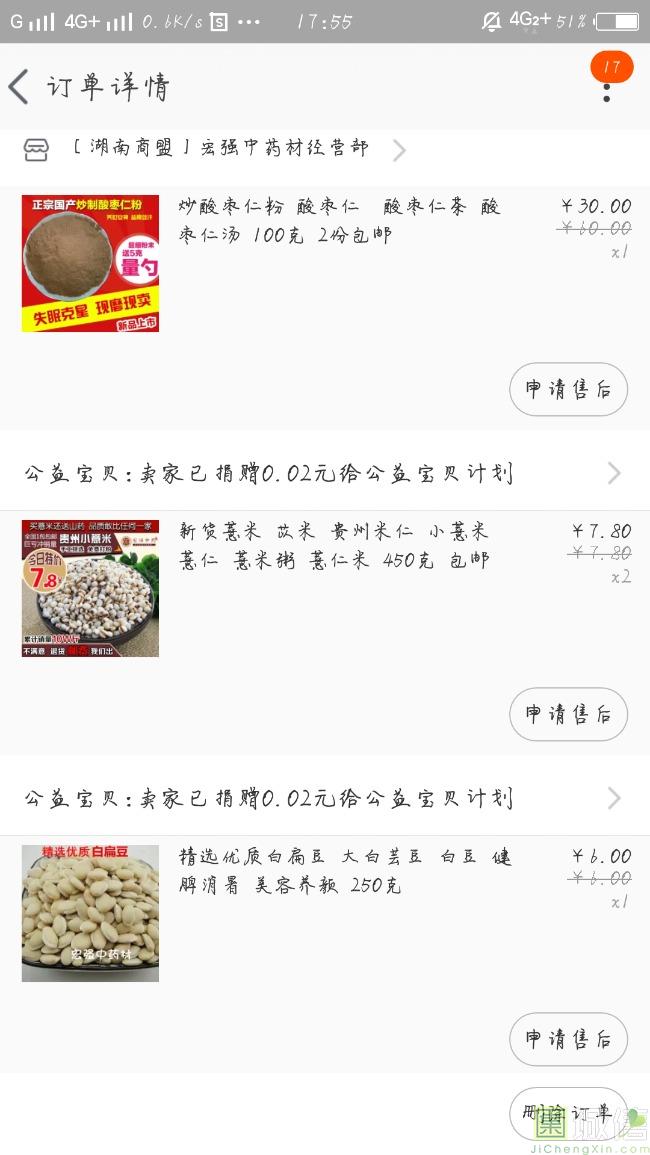The image size is (650, 1155).
Task: Tap 申请售后 for 白扁豆
Action: tap(568, 1039)
